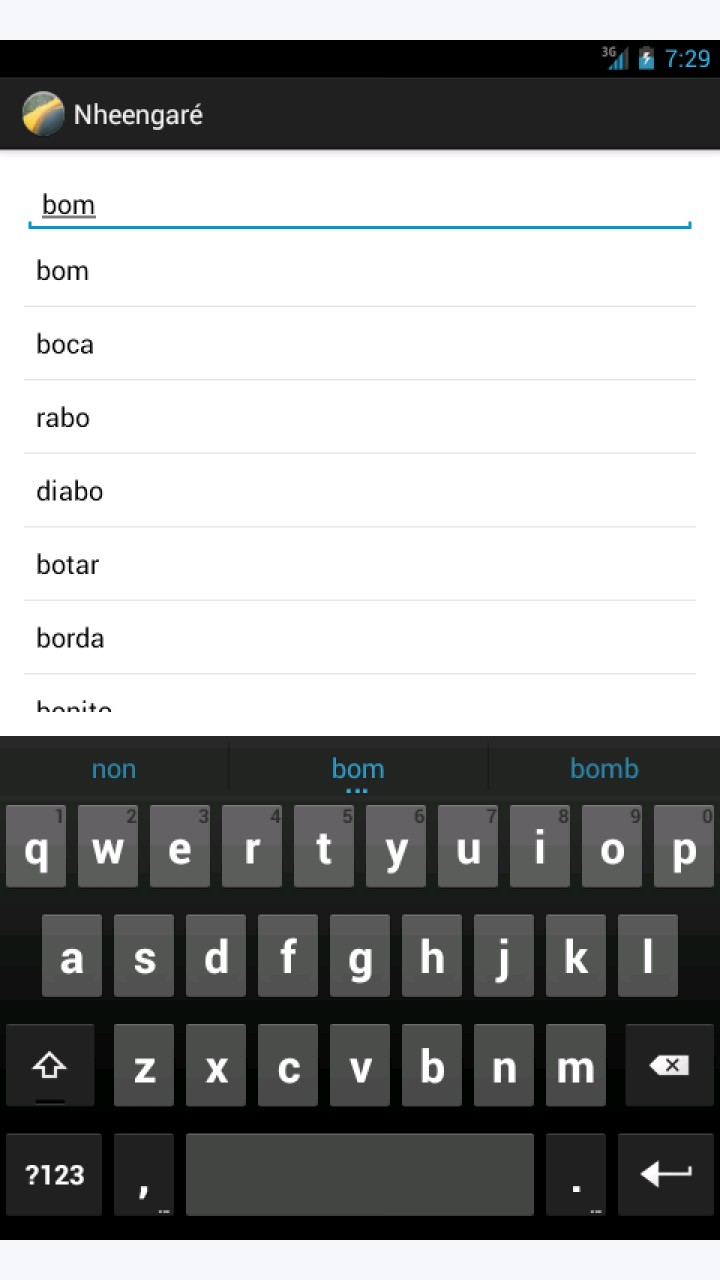Choose keyboard suggestion "bomb"
Viewport: 720px width, 1280px height.
tap(604, 768)
